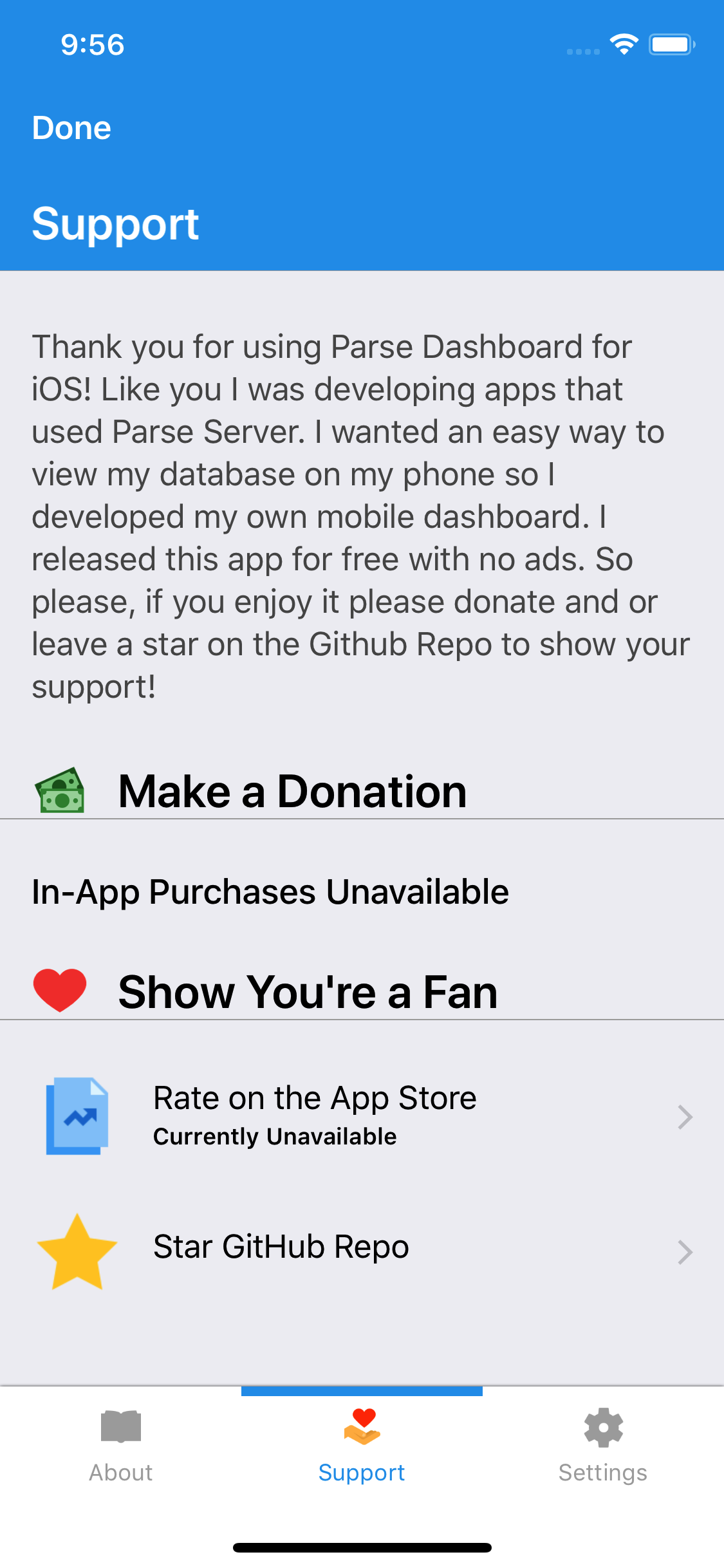Screen dimensions: 724x1568
Task: Tap Done to close Support
Action: tap(71, 128)
